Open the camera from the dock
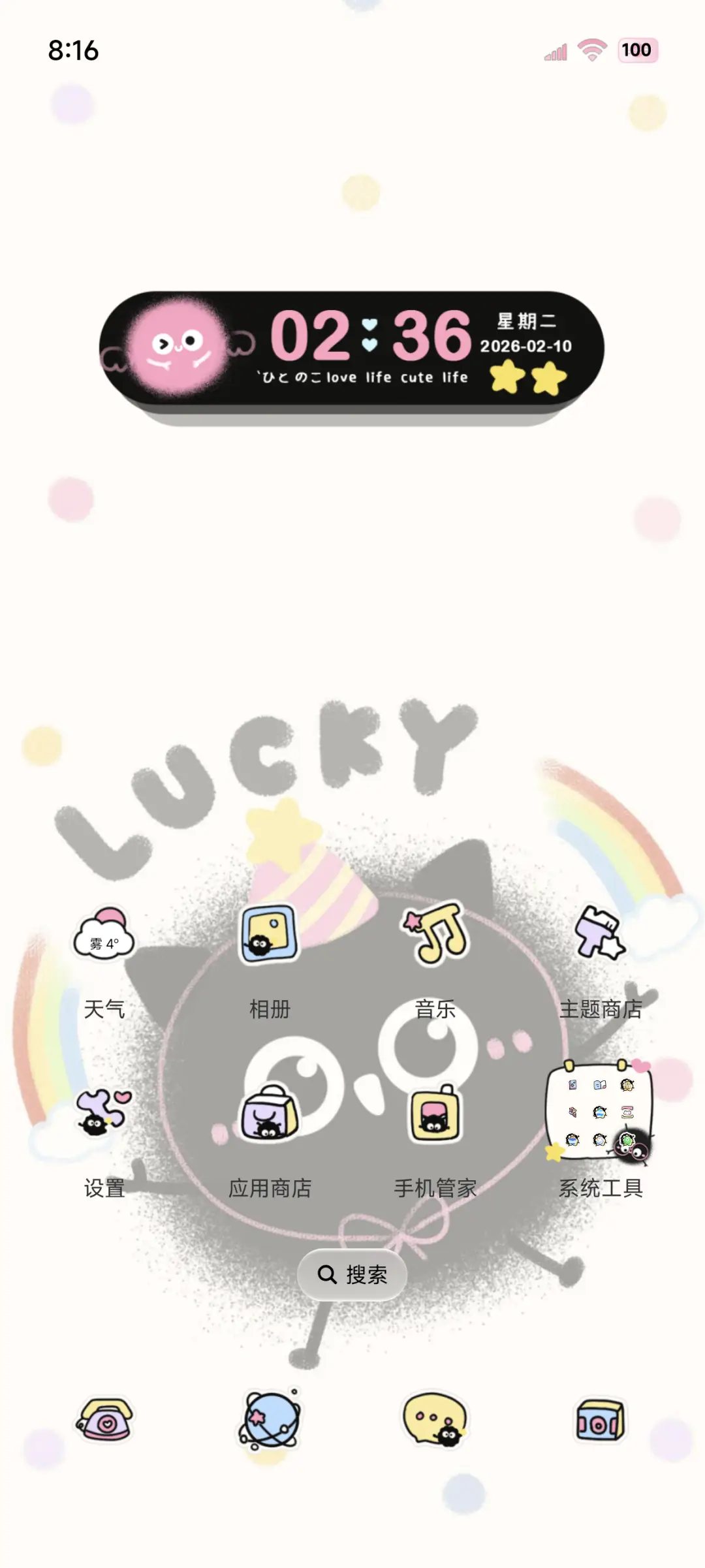The width and height of the screenshot is (705, 1568). pyautogui.click(x=601, y=1420)
